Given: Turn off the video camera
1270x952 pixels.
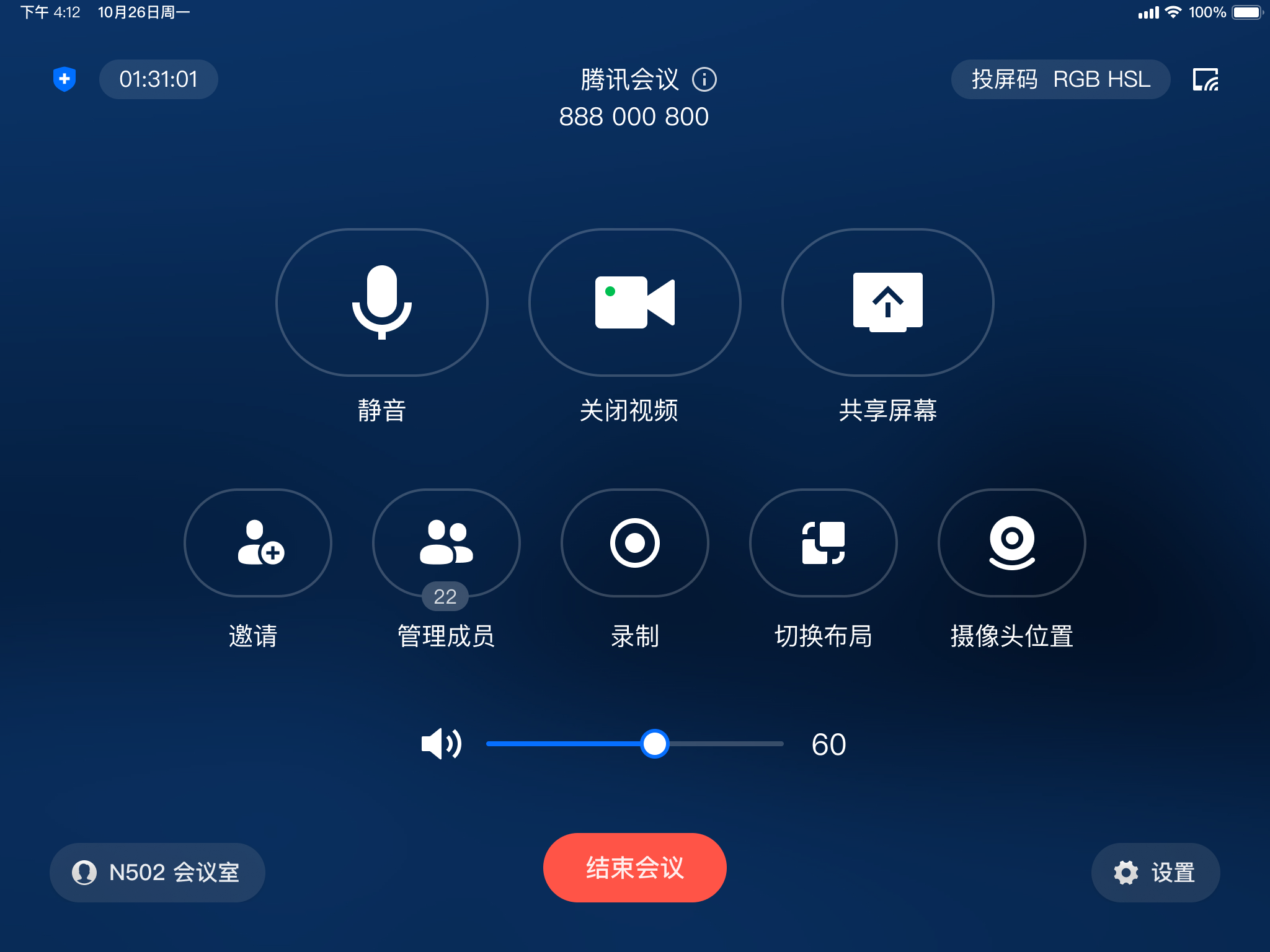Looking at the screenshot, I should pyautogui.click(x=634, y=302).
